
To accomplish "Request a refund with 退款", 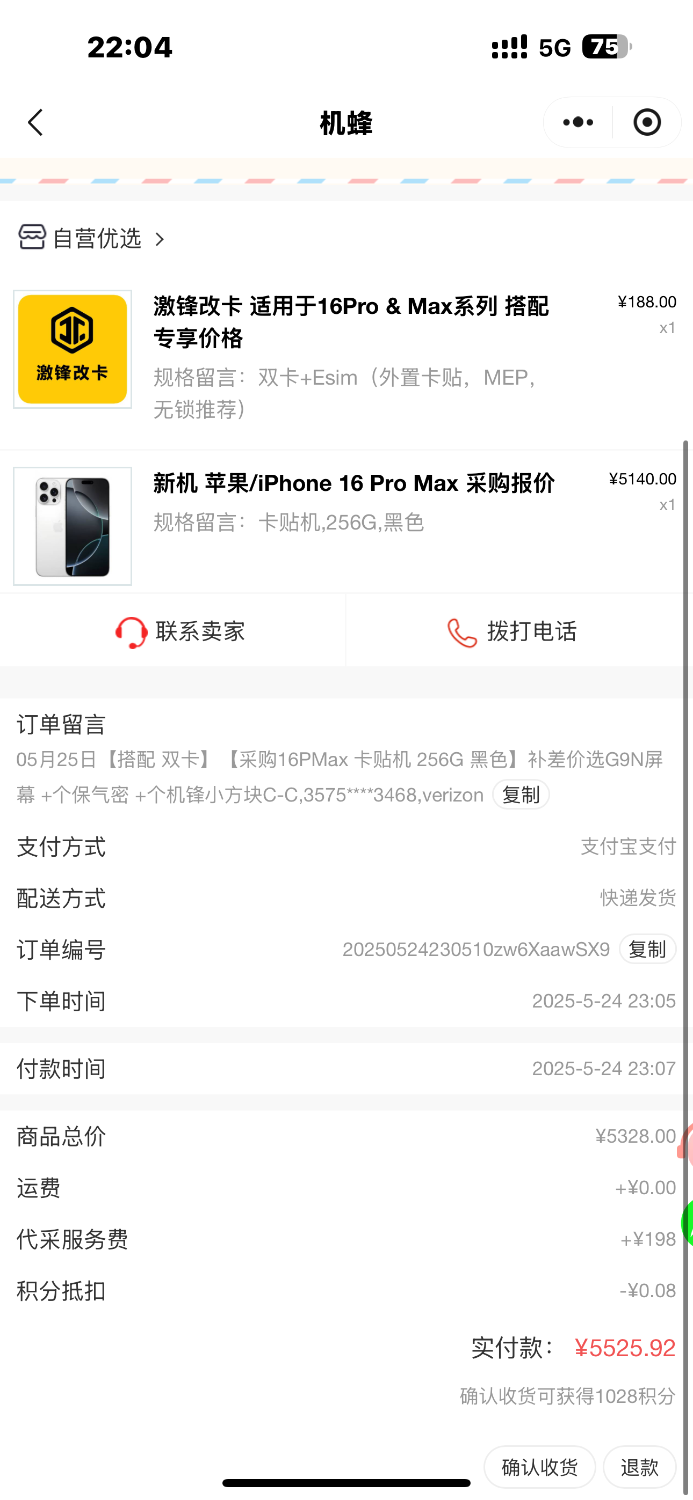I will pos(639,1467).
